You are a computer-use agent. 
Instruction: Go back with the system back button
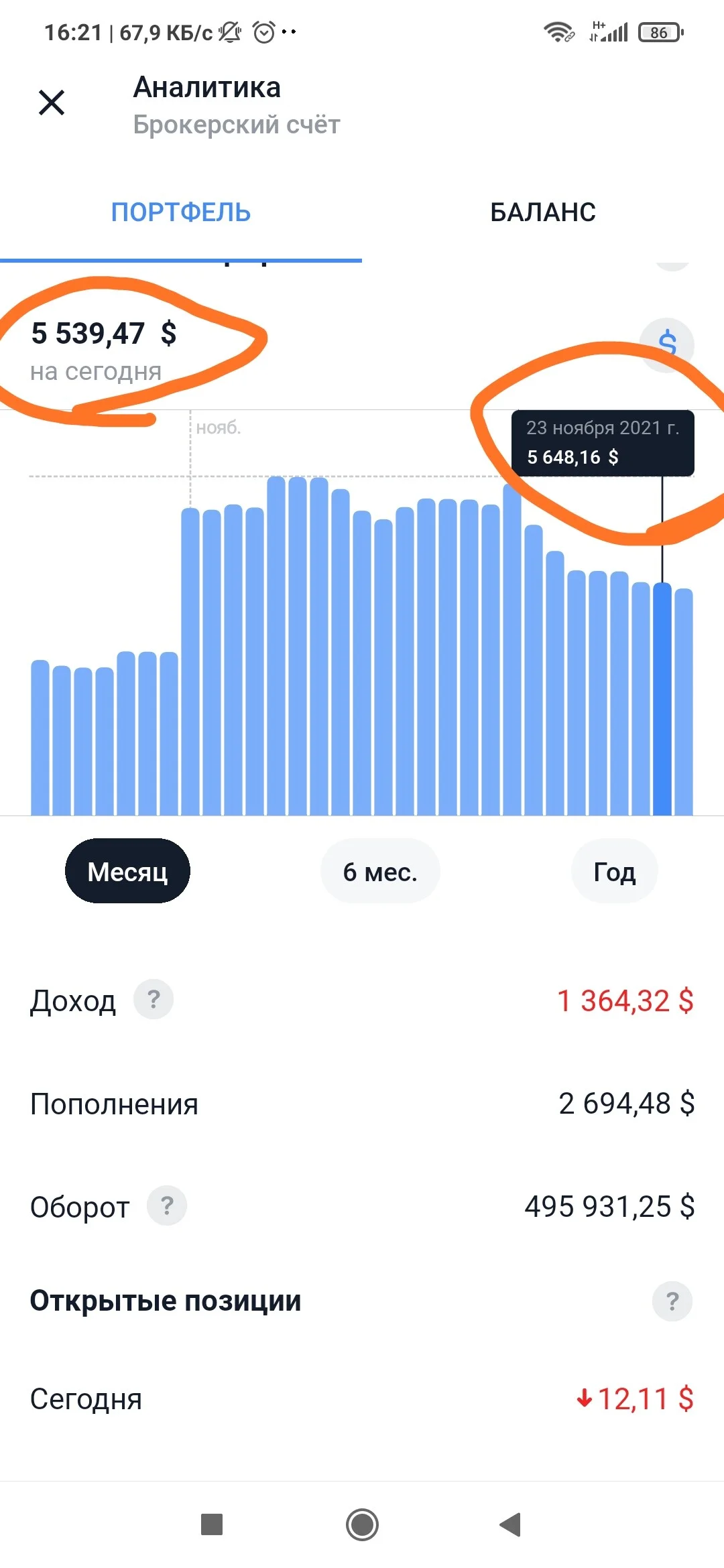pos(511,1524)
